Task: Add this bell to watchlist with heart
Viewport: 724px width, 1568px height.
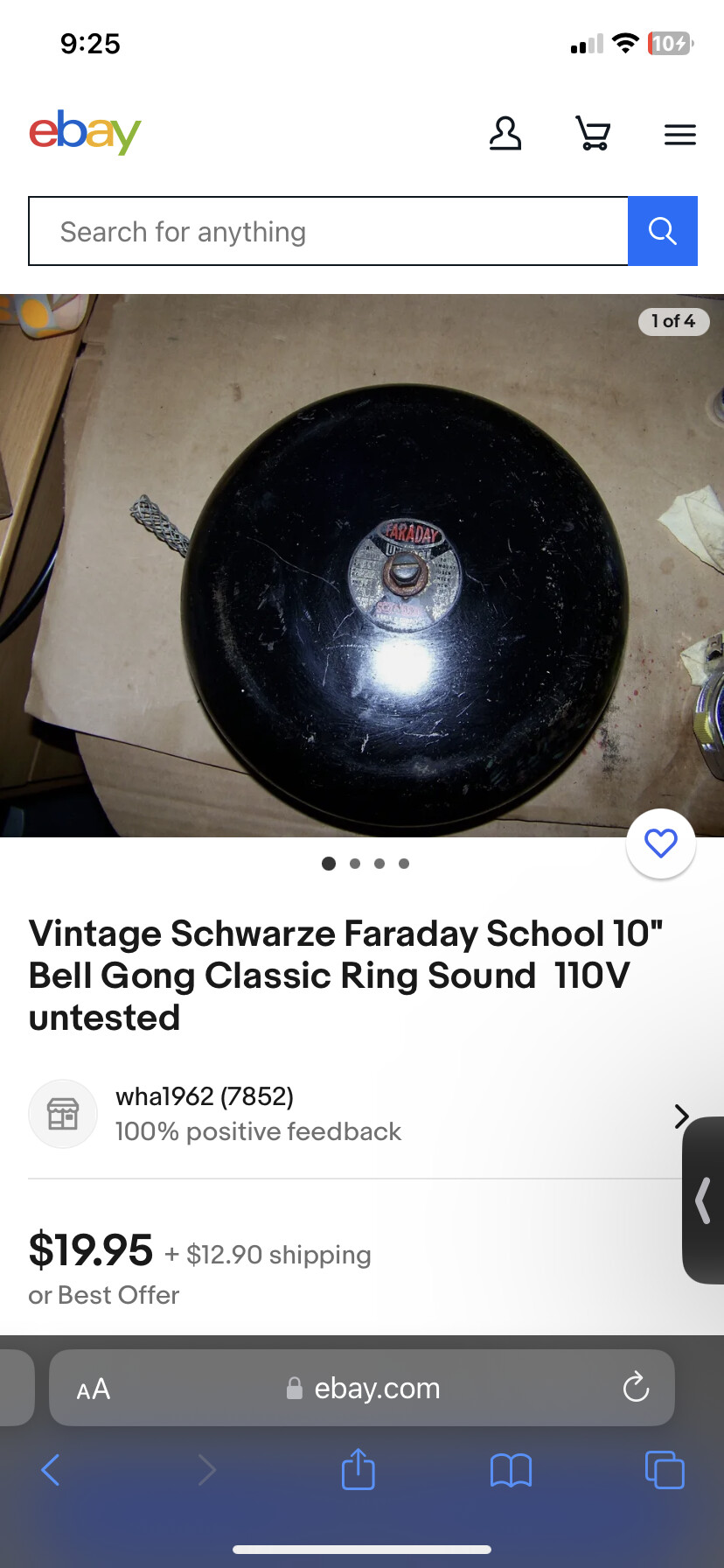Action: (660, 843)
